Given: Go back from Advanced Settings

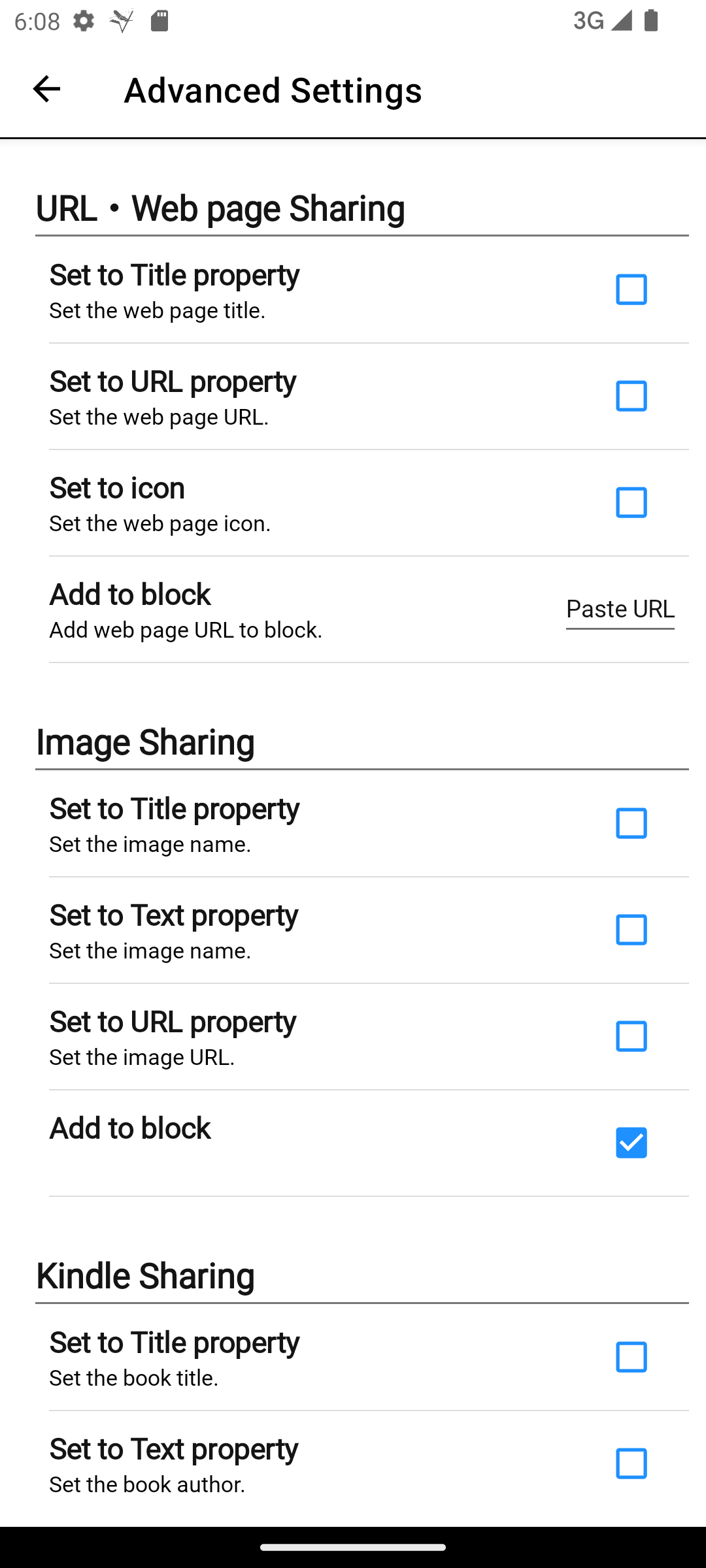Looking at the screenshot, I should tap(46, 89).
